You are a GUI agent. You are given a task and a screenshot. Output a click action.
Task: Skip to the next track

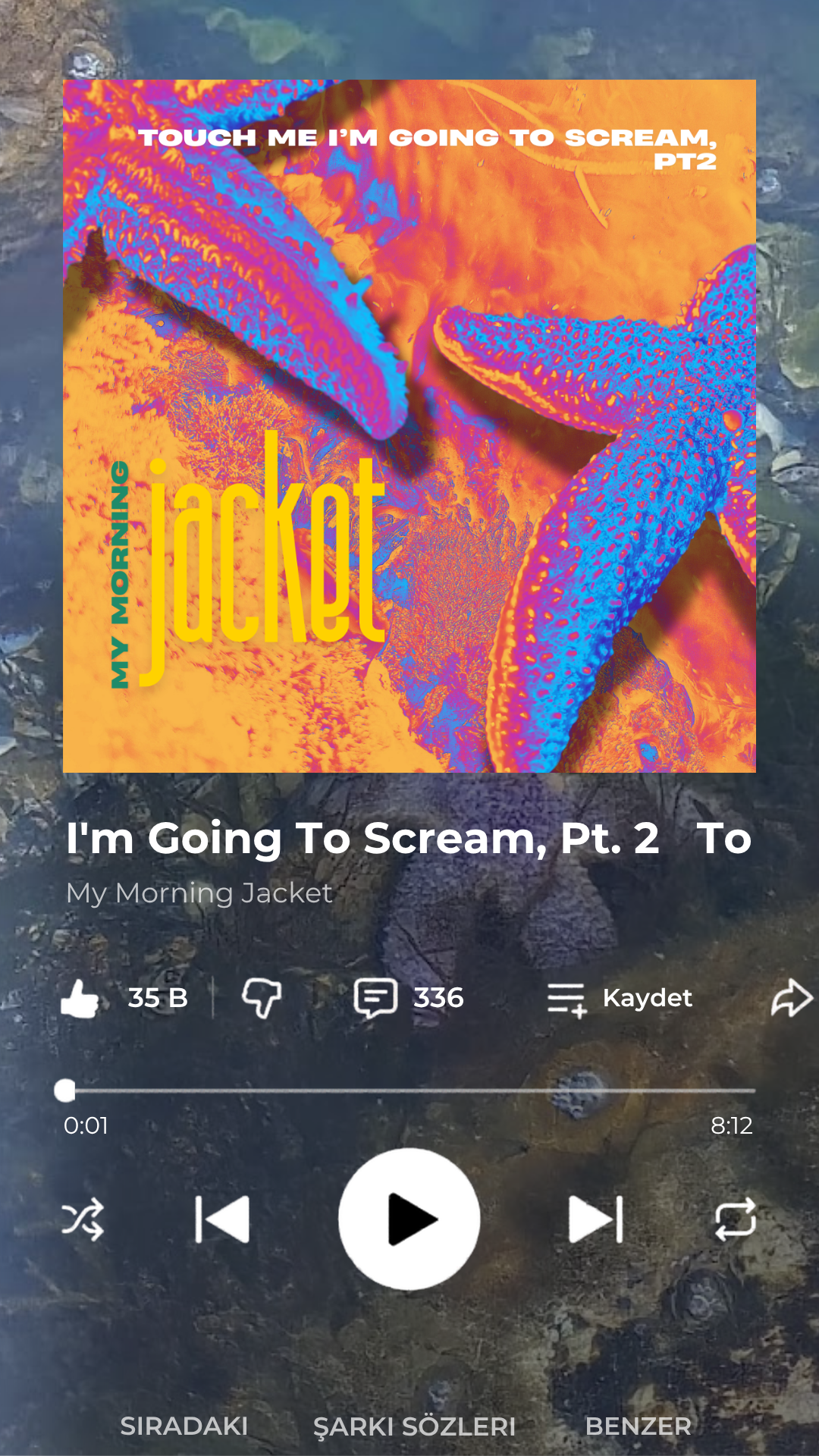[x=596, y=1219]
